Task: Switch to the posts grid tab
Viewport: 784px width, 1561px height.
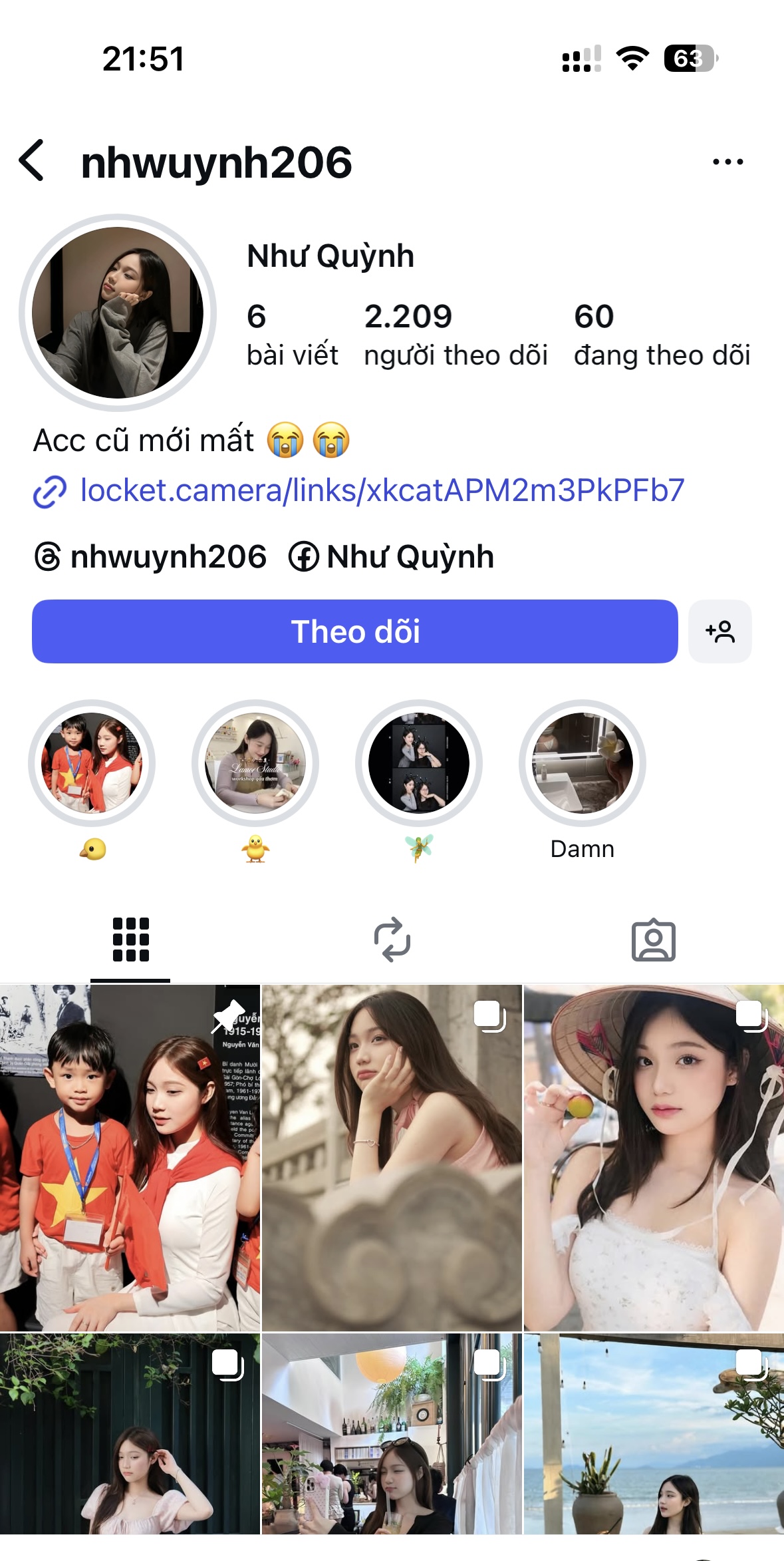Action: click(130, 940)
